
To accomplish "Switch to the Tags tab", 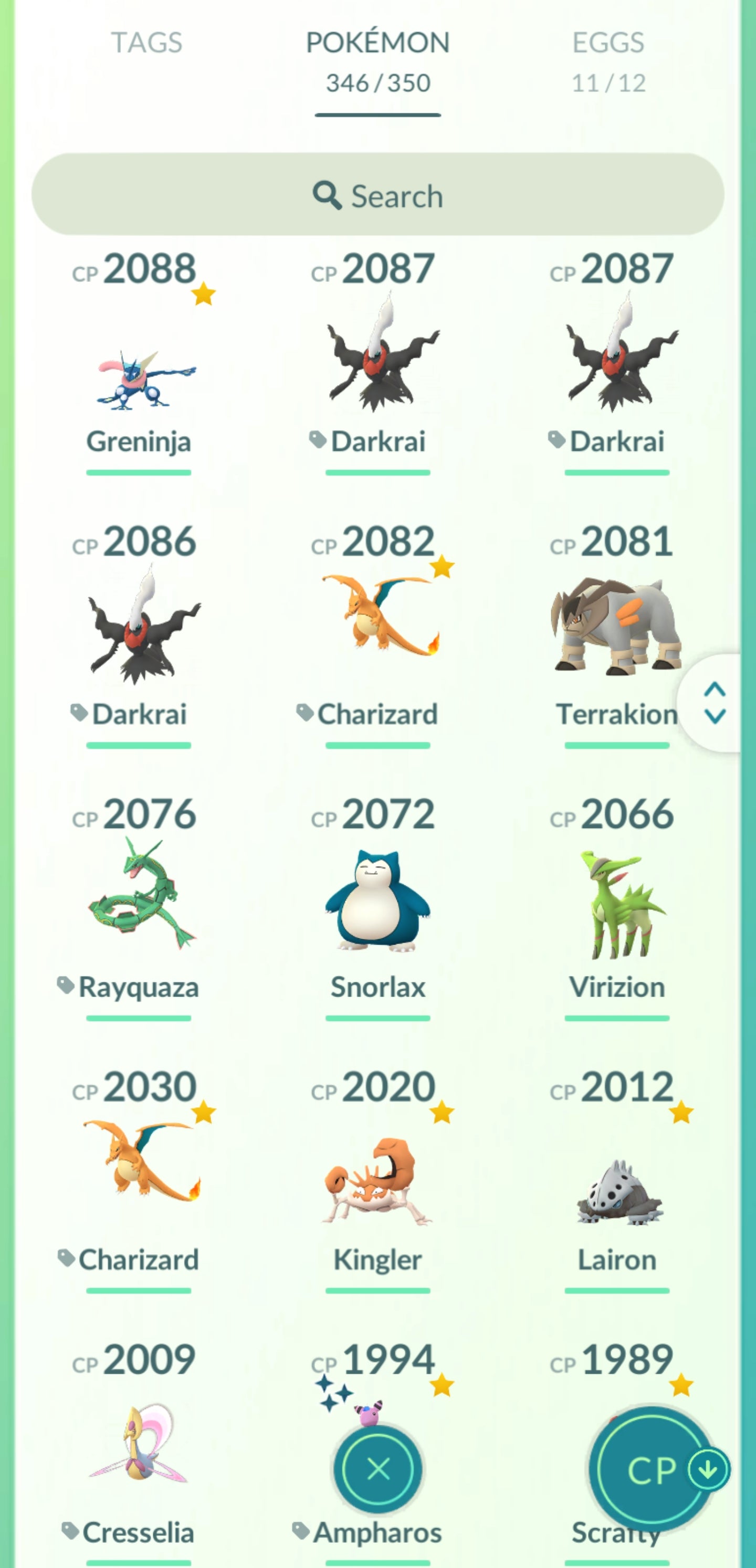I will coord(146,43).
